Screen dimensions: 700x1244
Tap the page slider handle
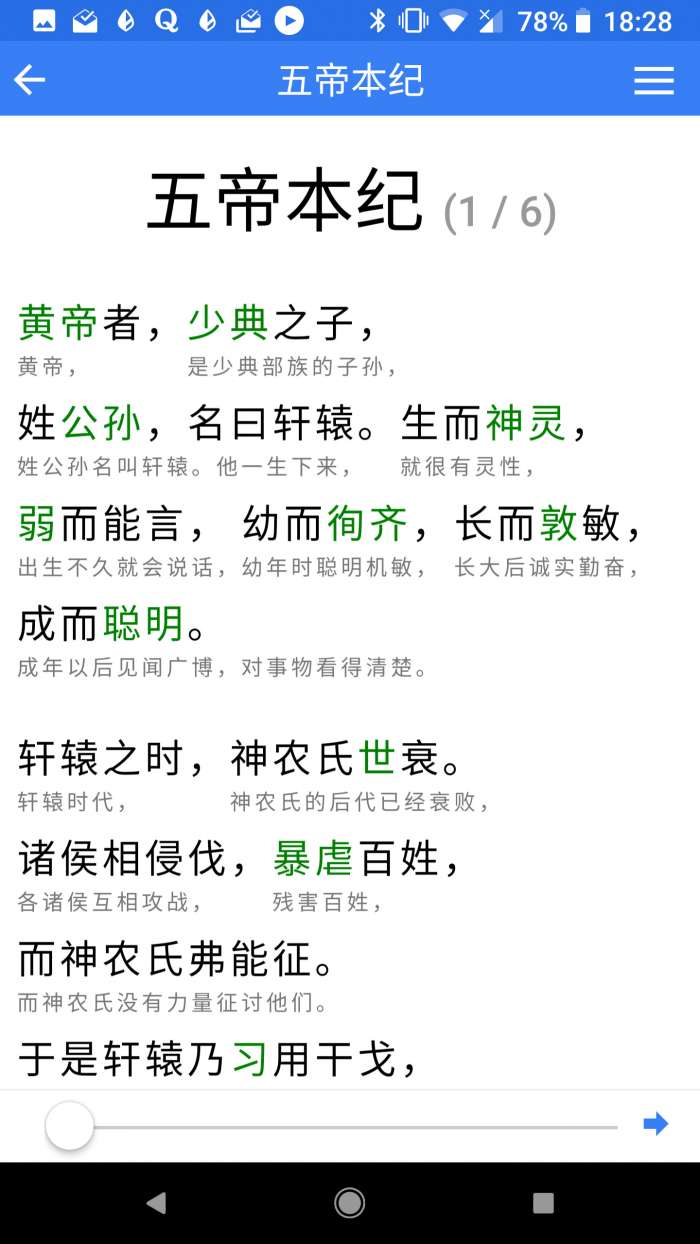tap(70, 1126)
